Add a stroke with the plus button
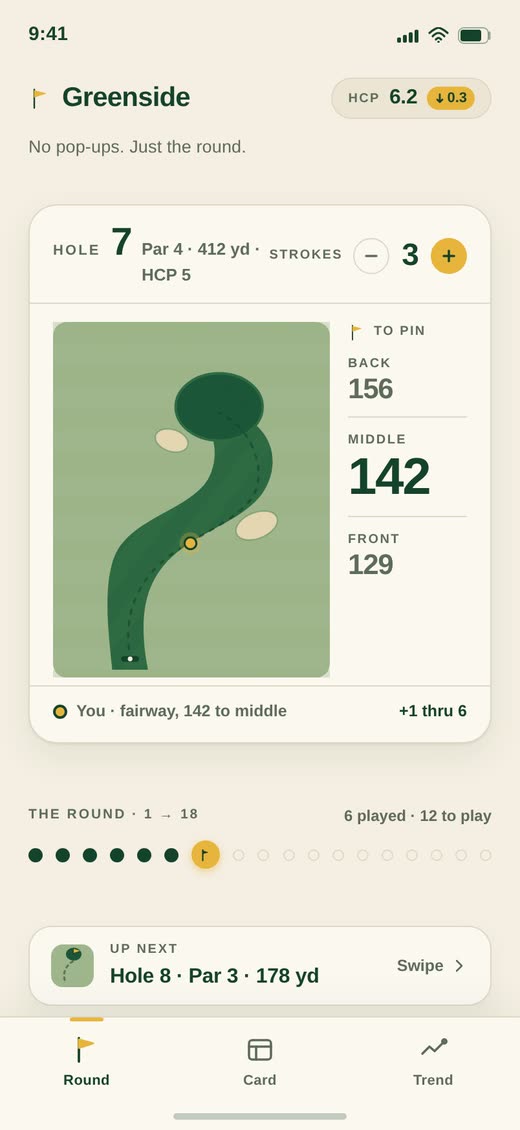 coord(449,256)
